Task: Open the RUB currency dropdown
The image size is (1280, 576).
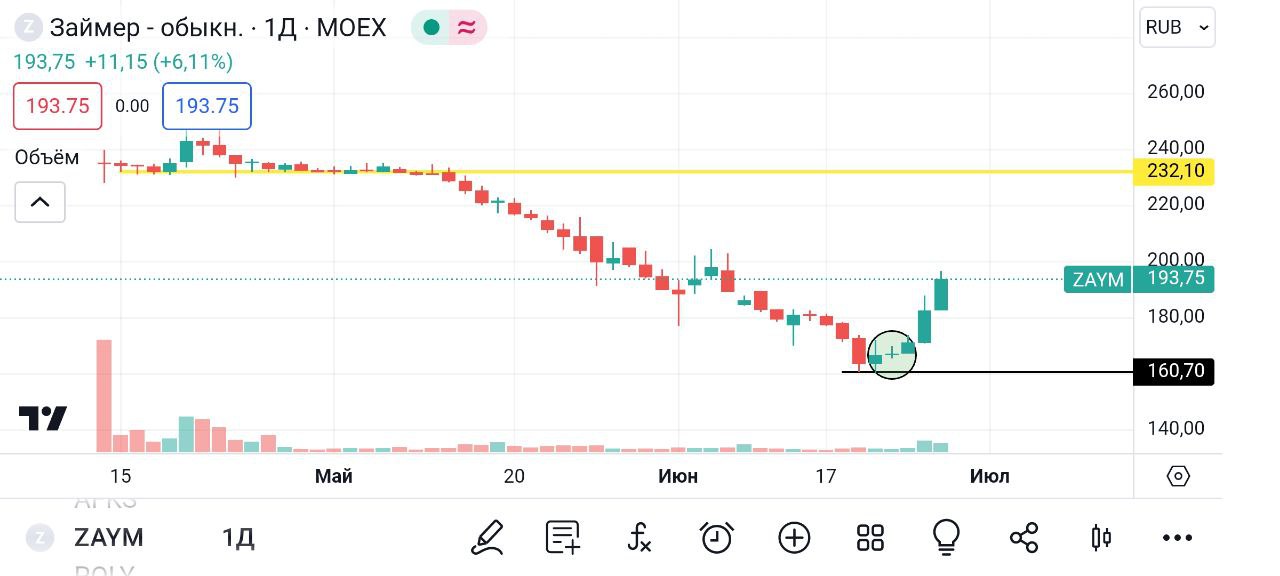Action: [1177, 28]
